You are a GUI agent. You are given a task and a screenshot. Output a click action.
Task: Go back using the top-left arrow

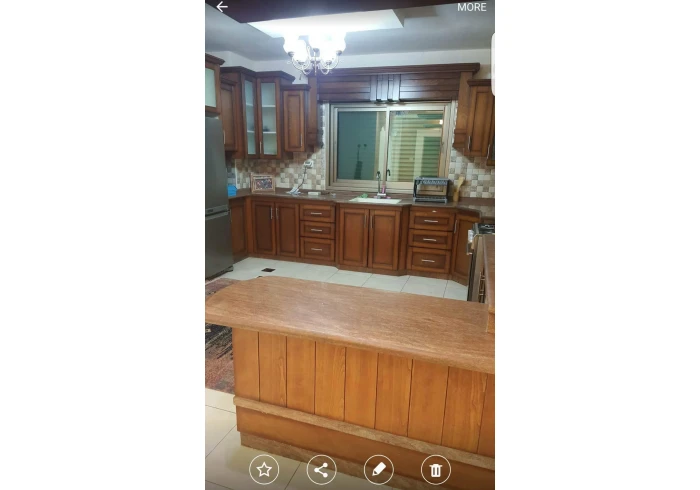pos(222,7)
